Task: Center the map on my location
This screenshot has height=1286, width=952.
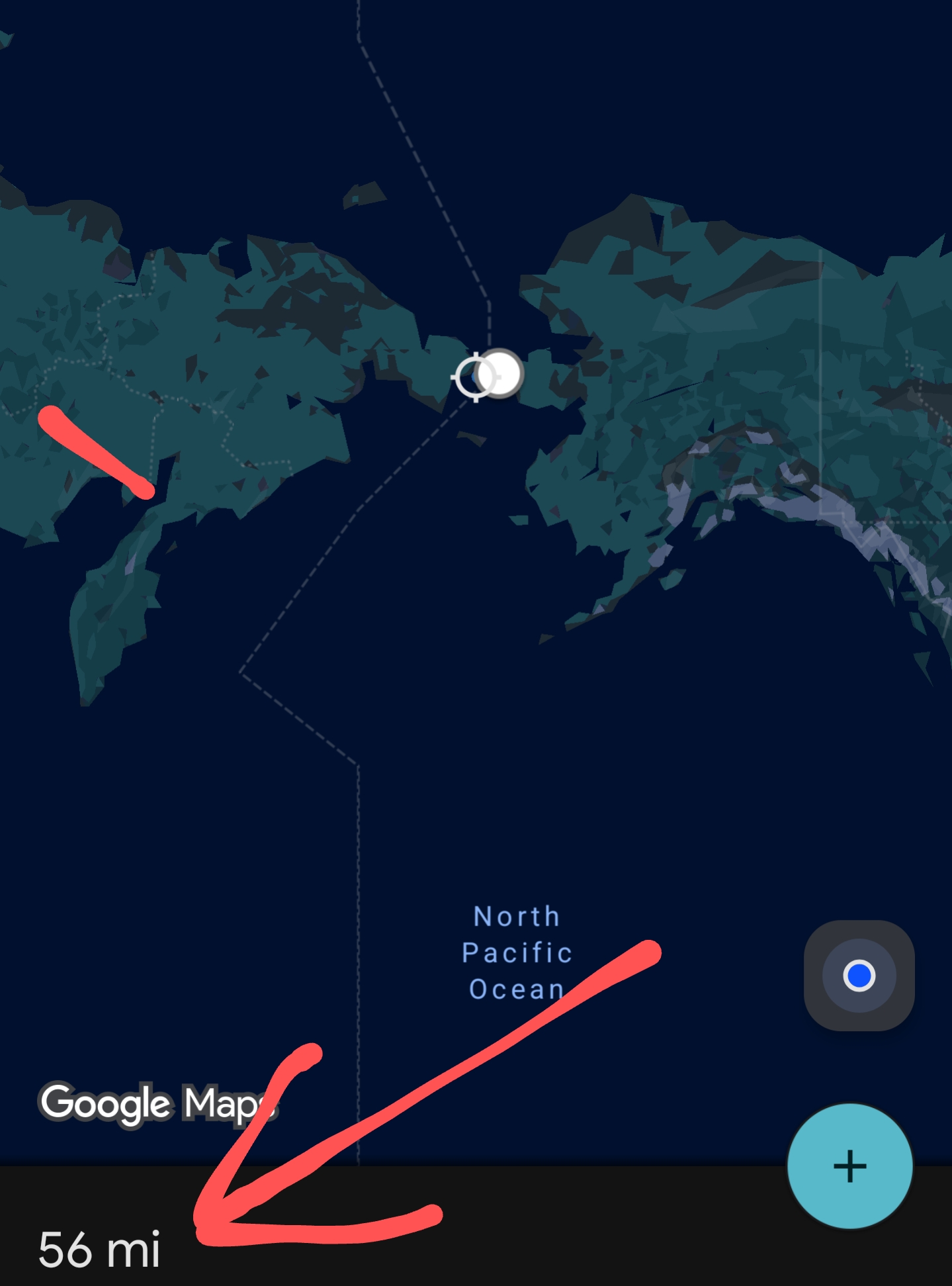Action: pyautogui.click(x=859, y=975)
